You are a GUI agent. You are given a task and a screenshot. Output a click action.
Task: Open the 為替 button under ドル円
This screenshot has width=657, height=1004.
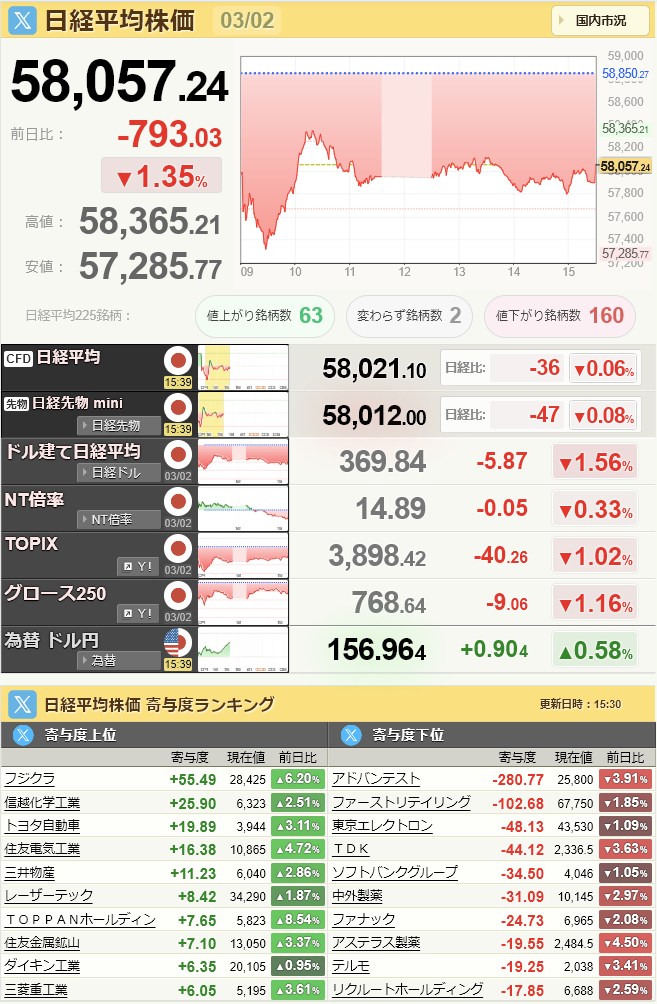click(119, 660)
